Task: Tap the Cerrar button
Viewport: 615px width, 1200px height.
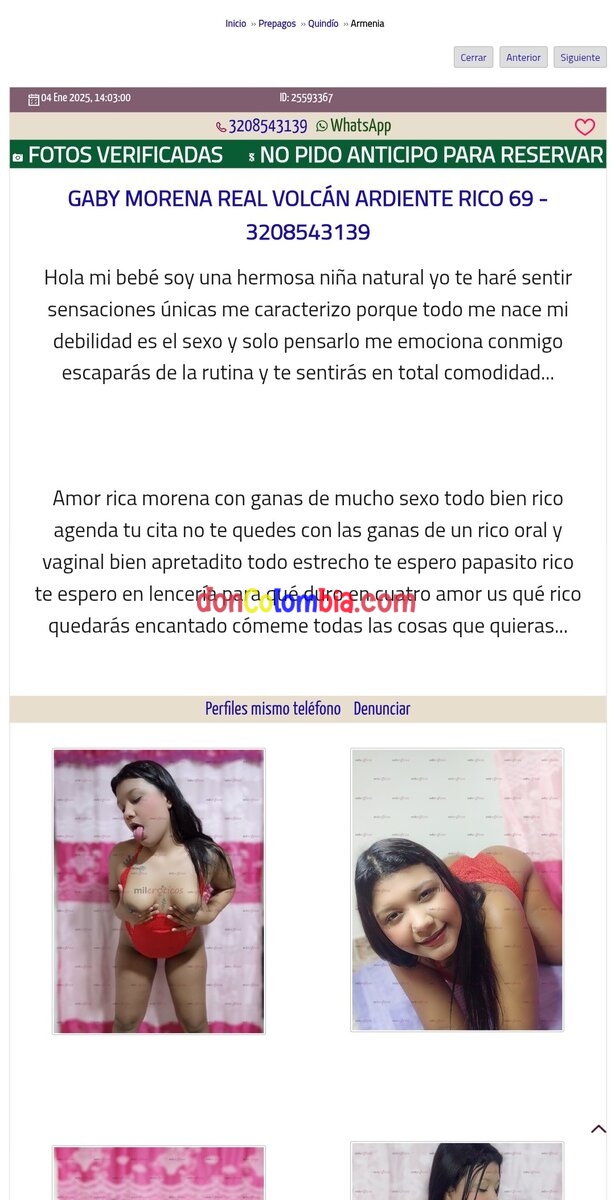Action: click(x=473, y=57)
